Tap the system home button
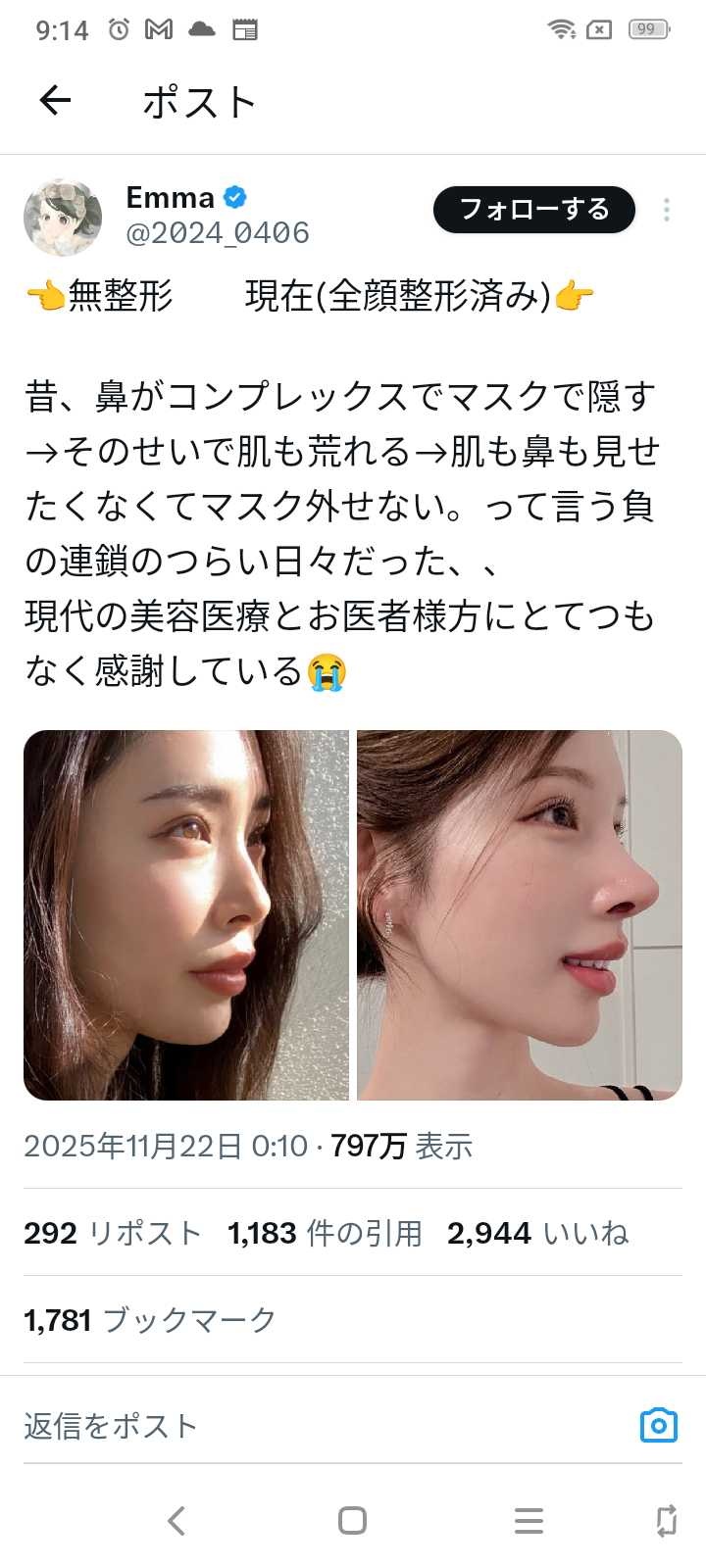Image resolution: width=706 pixels, height=1568 pixels. click(352, 1520)
